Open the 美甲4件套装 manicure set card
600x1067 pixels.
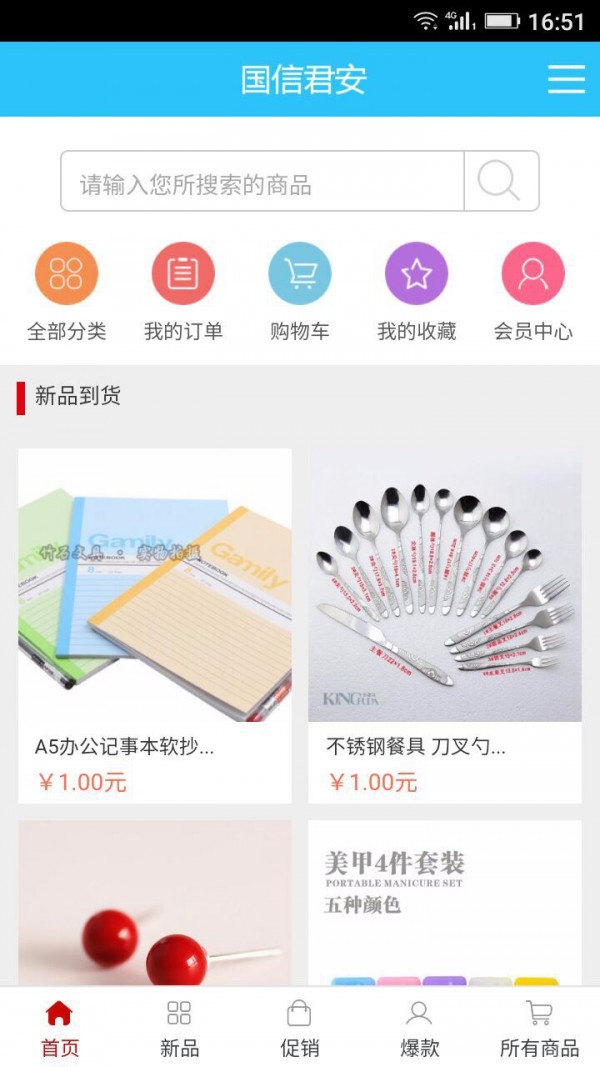(445, 903)
